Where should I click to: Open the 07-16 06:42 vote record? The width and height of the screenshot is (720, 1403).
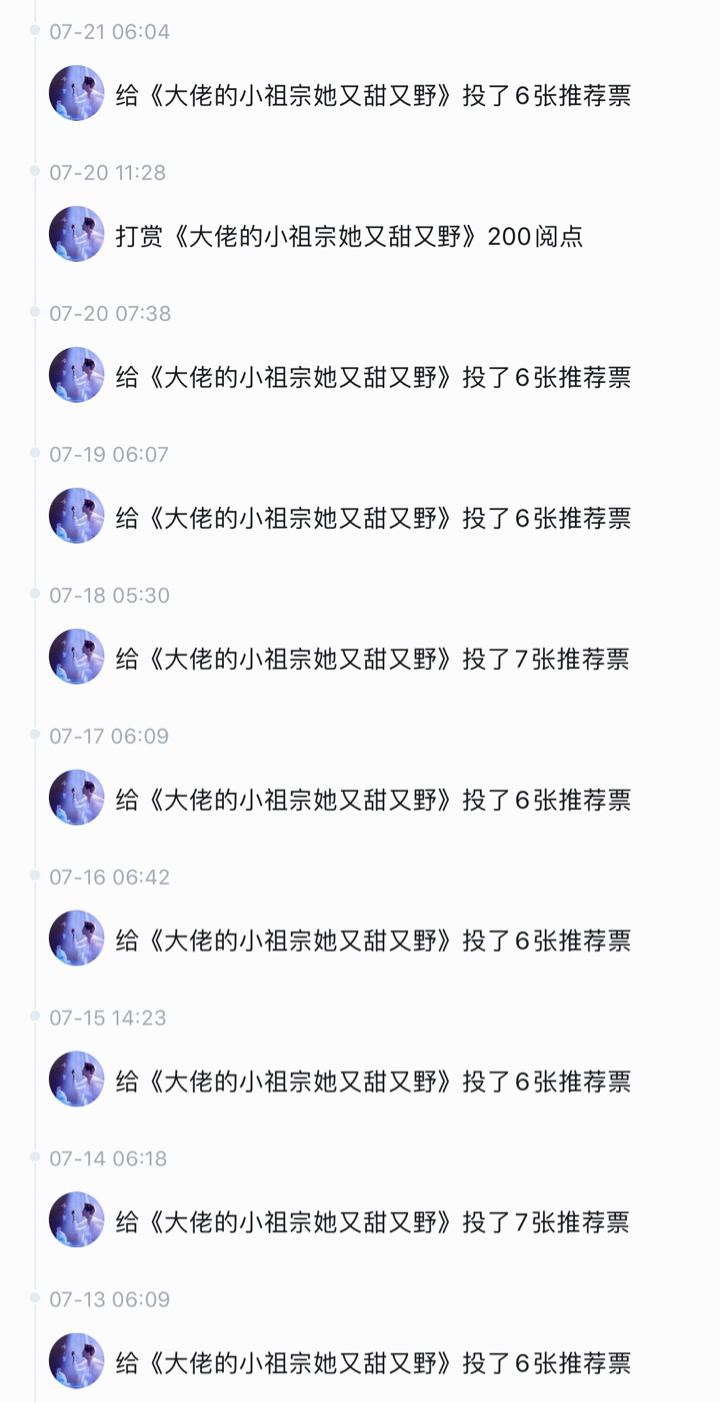pyautogui.click(x=373, y=941)
